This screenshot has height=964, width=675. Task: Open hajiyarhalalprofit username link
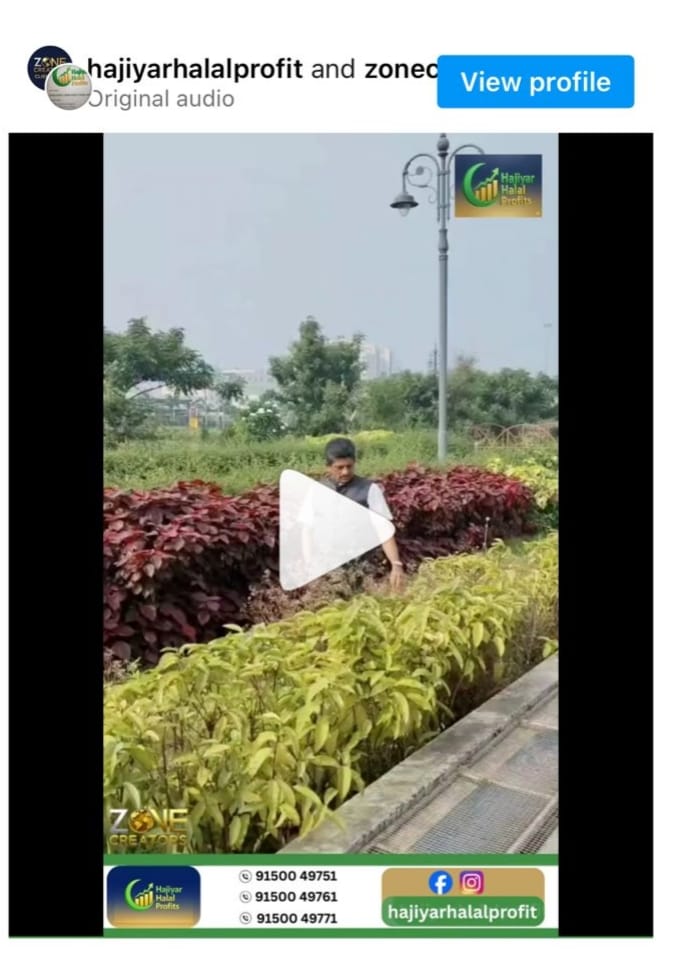195,68
